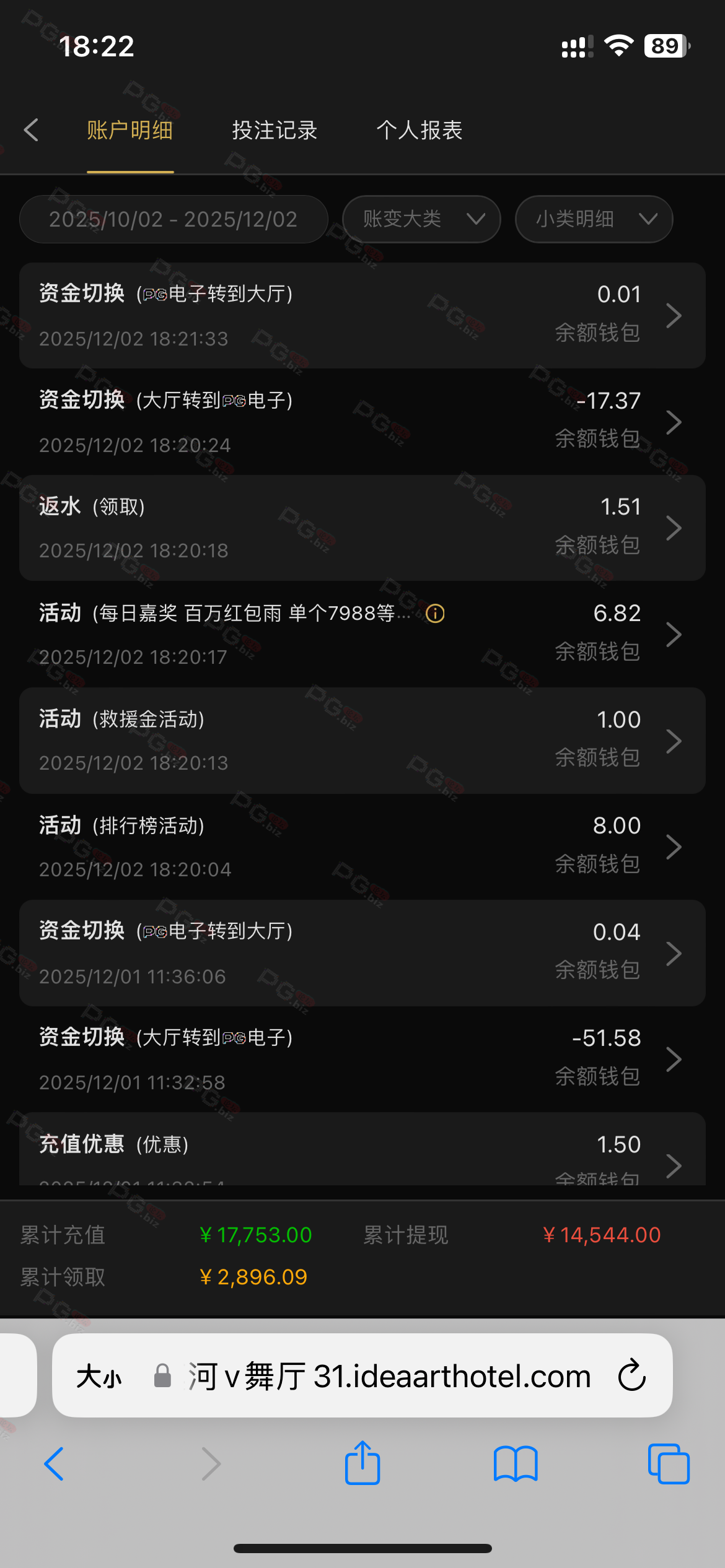725x1568 pixels.
Task: Open the 排行榜活动 8.00 record
Action: [x=362, y=847]
